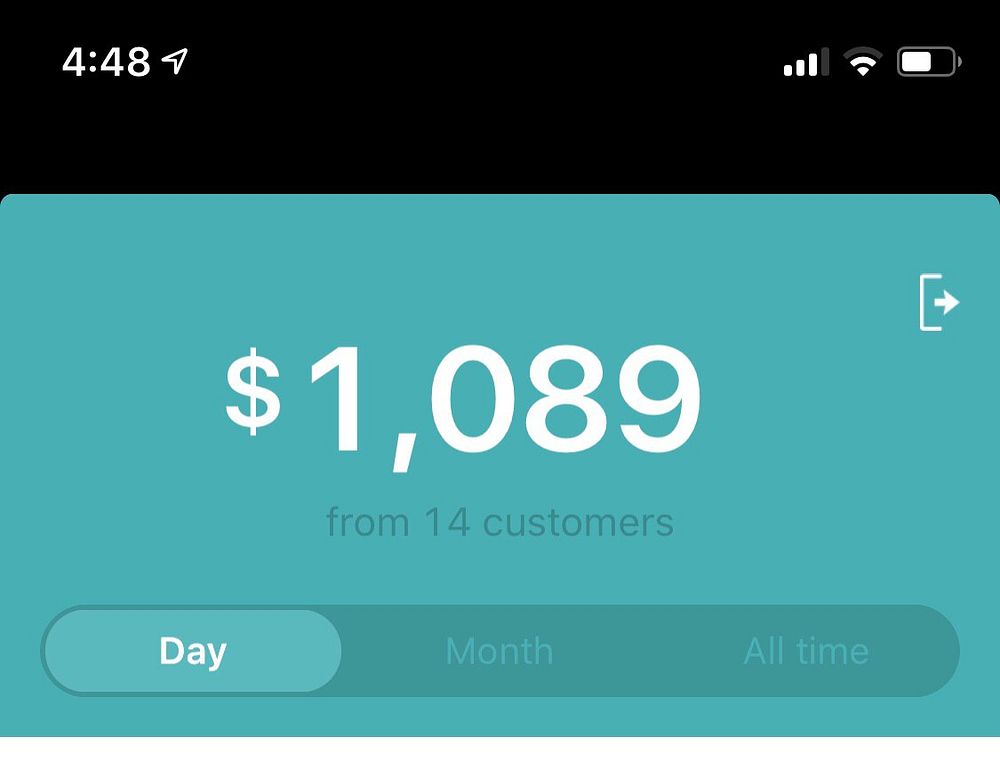Viewport: 1000px width, 780px height.
Task: Tap the logout icon
Action: click(939, 302)
